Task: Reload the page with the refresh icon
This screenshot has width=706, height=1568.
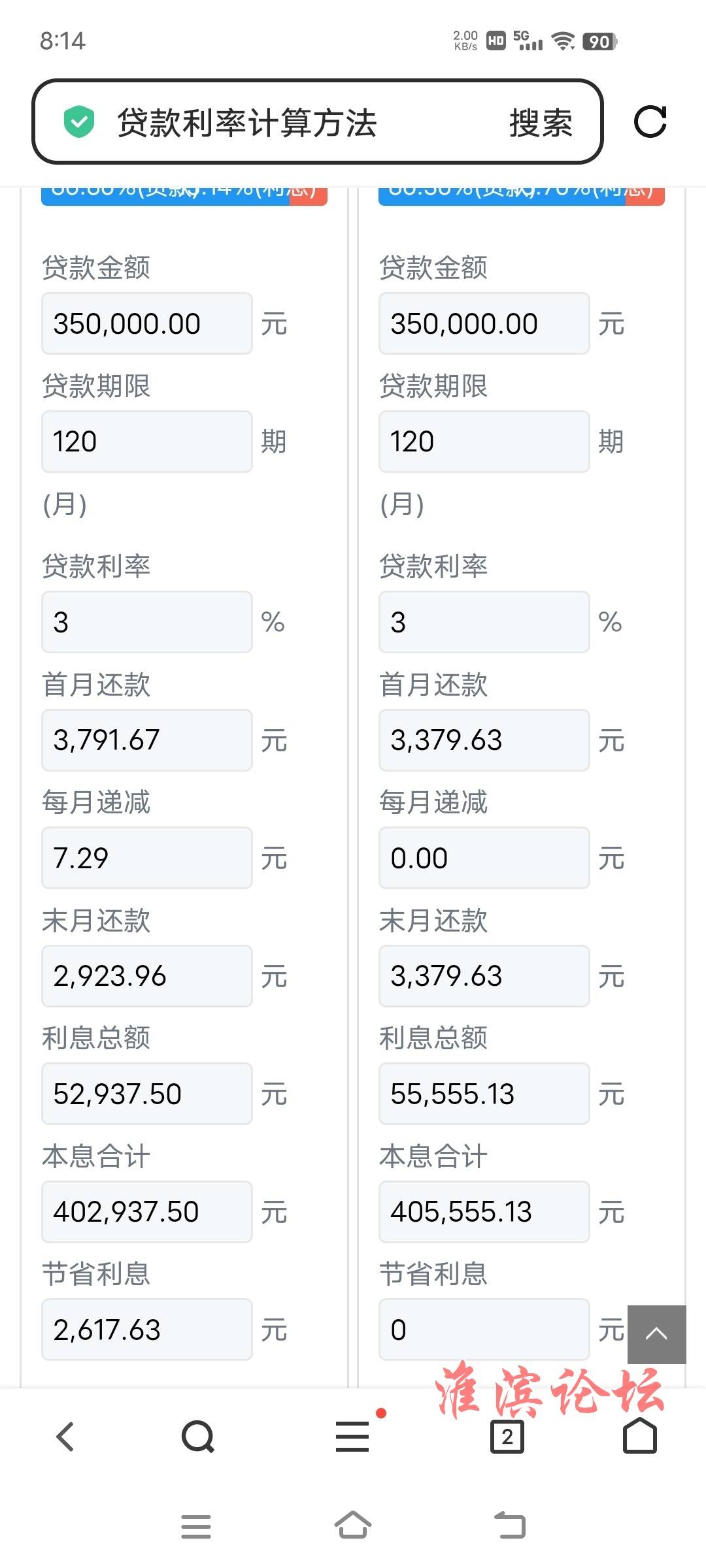Action: coord(650,122)
